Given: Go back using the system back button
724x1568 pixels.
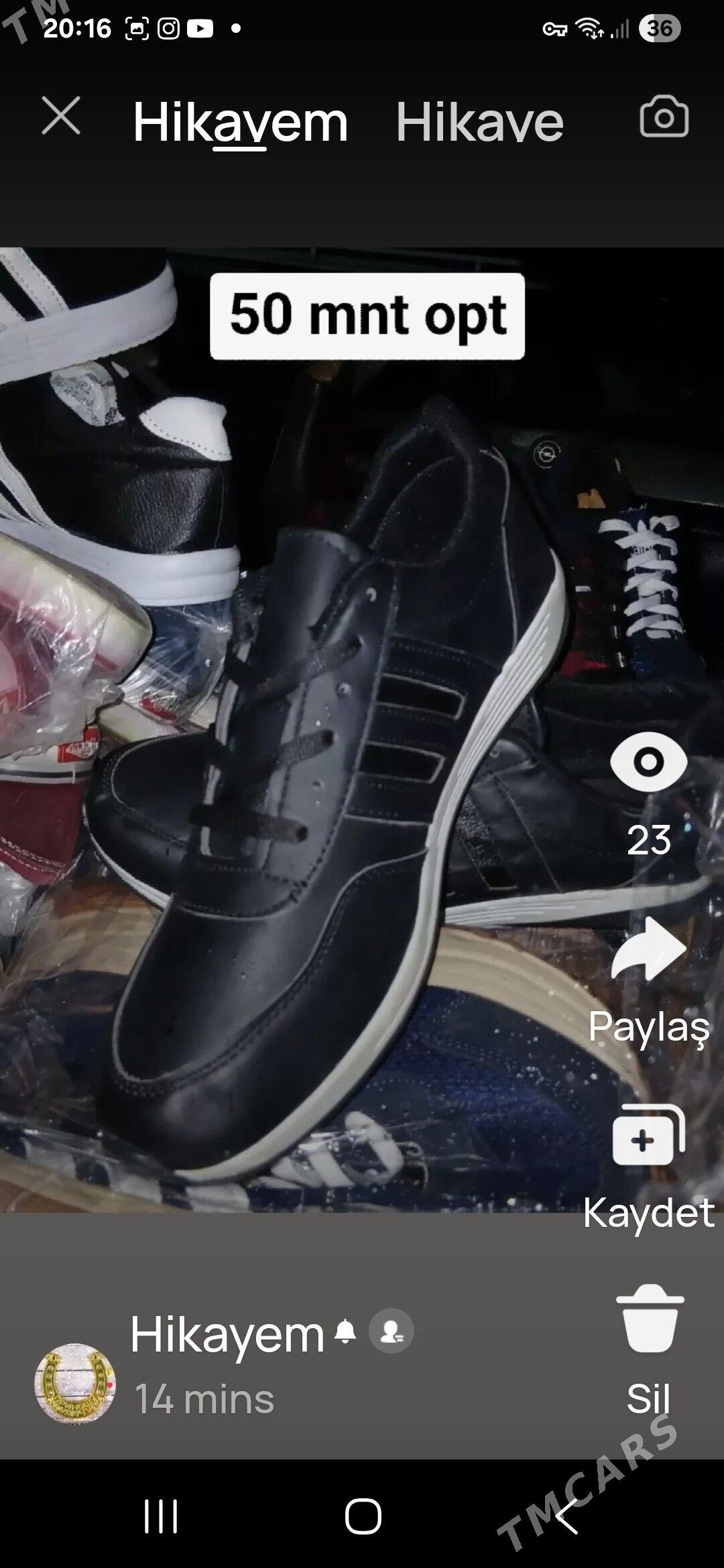Looking at the screenshot, I should [x=566, y=1516].
